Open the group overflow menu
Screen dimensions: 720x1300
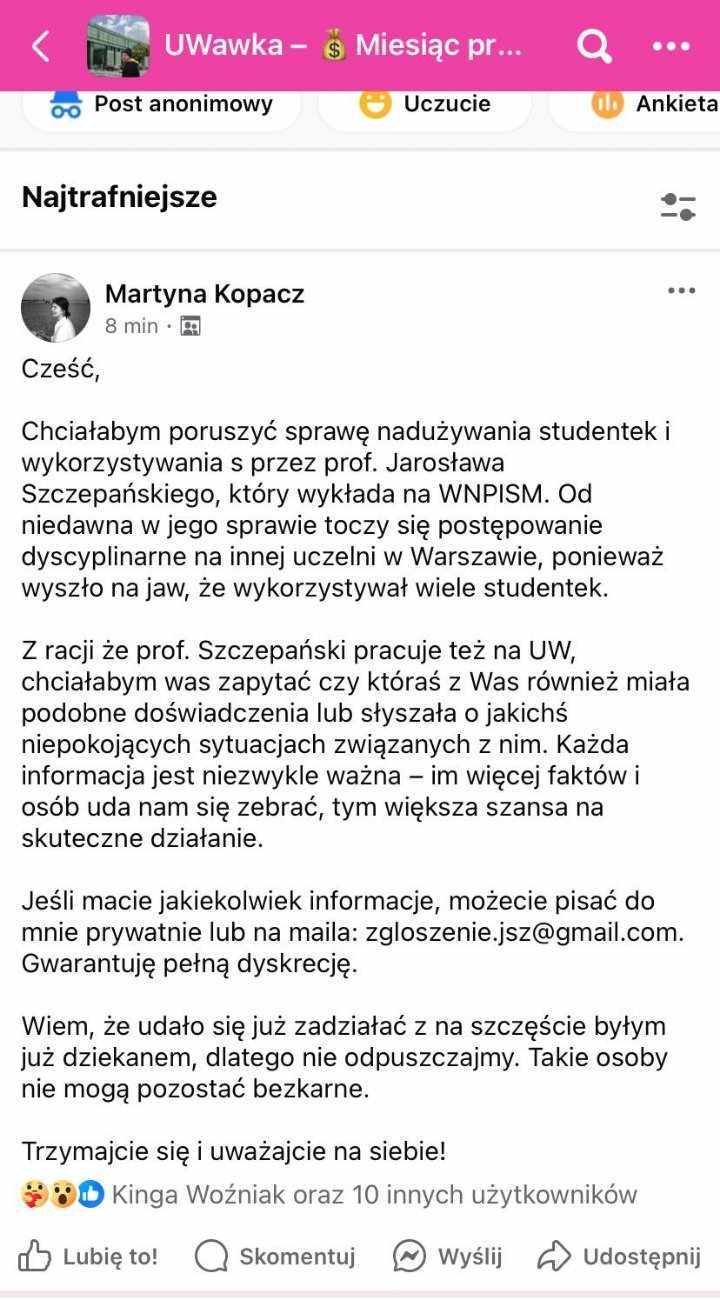[x=671, y=46]
